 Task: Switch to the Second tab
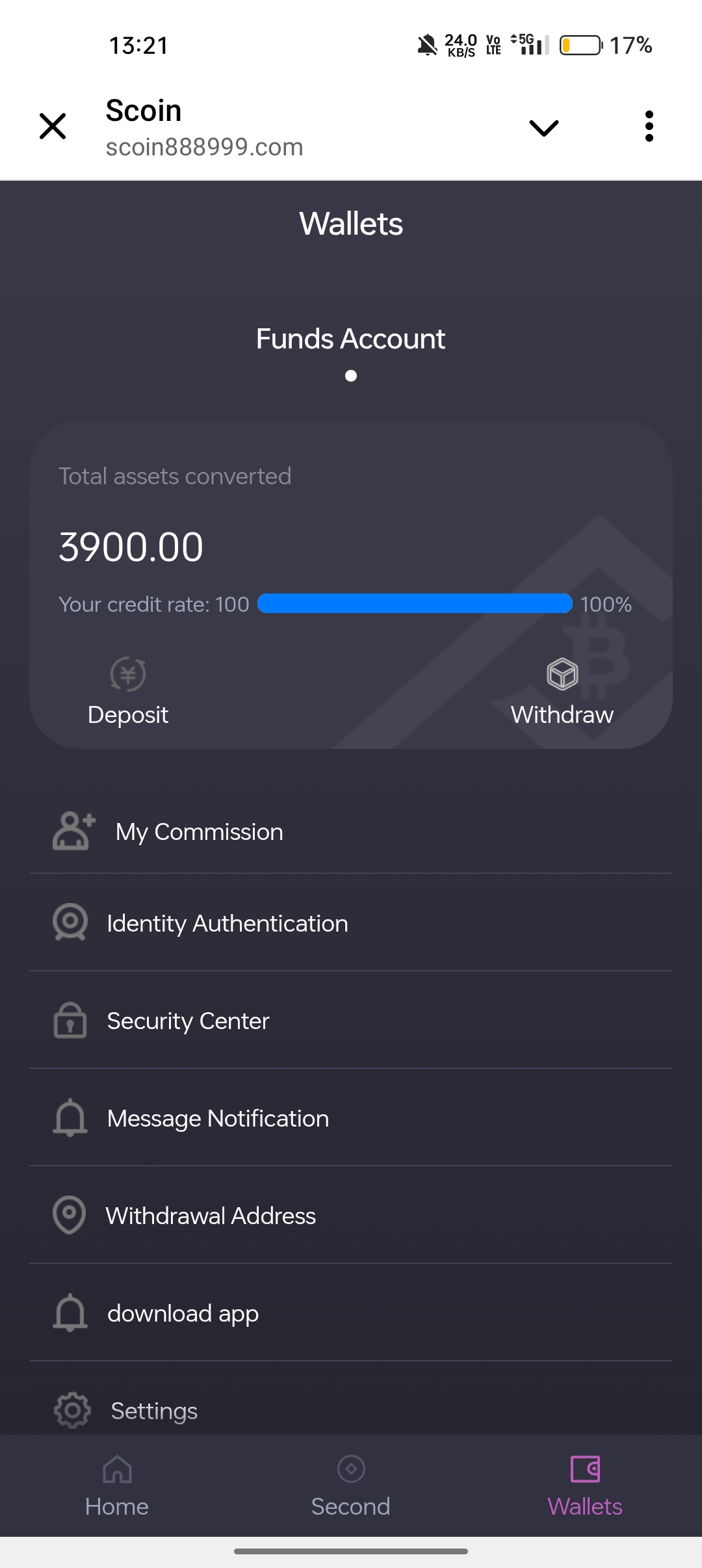point(351,1486)
